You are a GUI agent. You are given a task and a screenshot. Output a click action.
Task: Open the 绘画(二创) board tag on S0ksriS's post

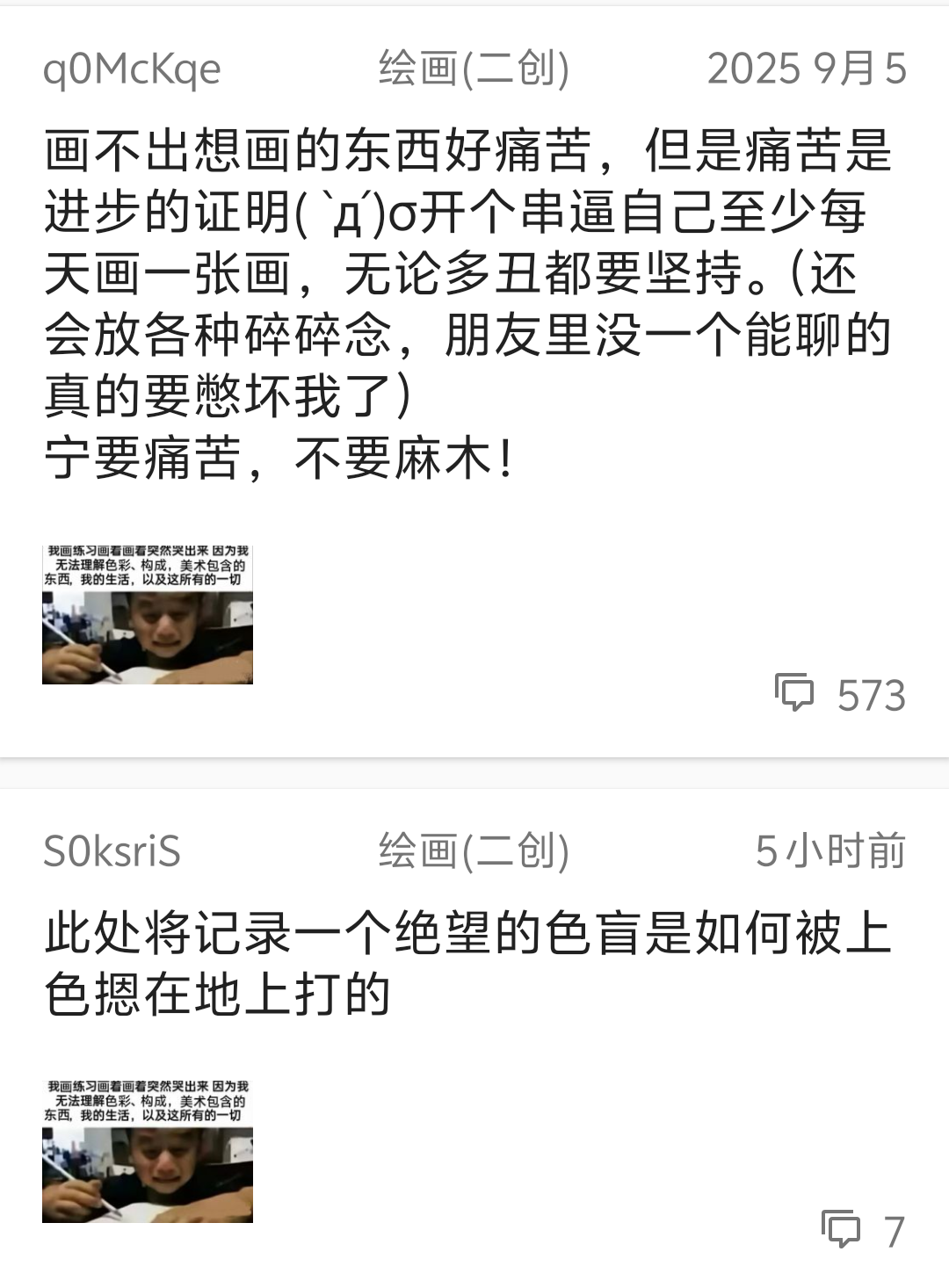tap(474, 850)
